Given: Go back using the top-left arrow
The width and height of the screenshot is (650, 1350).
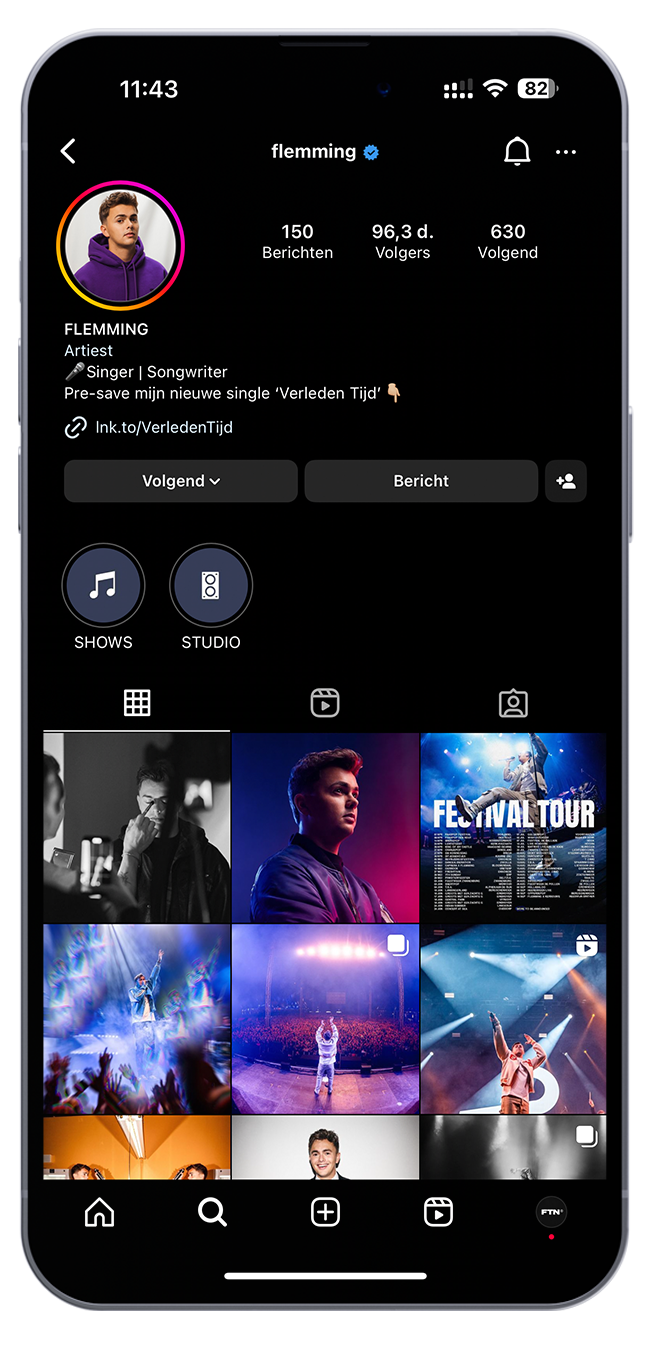Looking at the screenshot, I should coord(68,152).
